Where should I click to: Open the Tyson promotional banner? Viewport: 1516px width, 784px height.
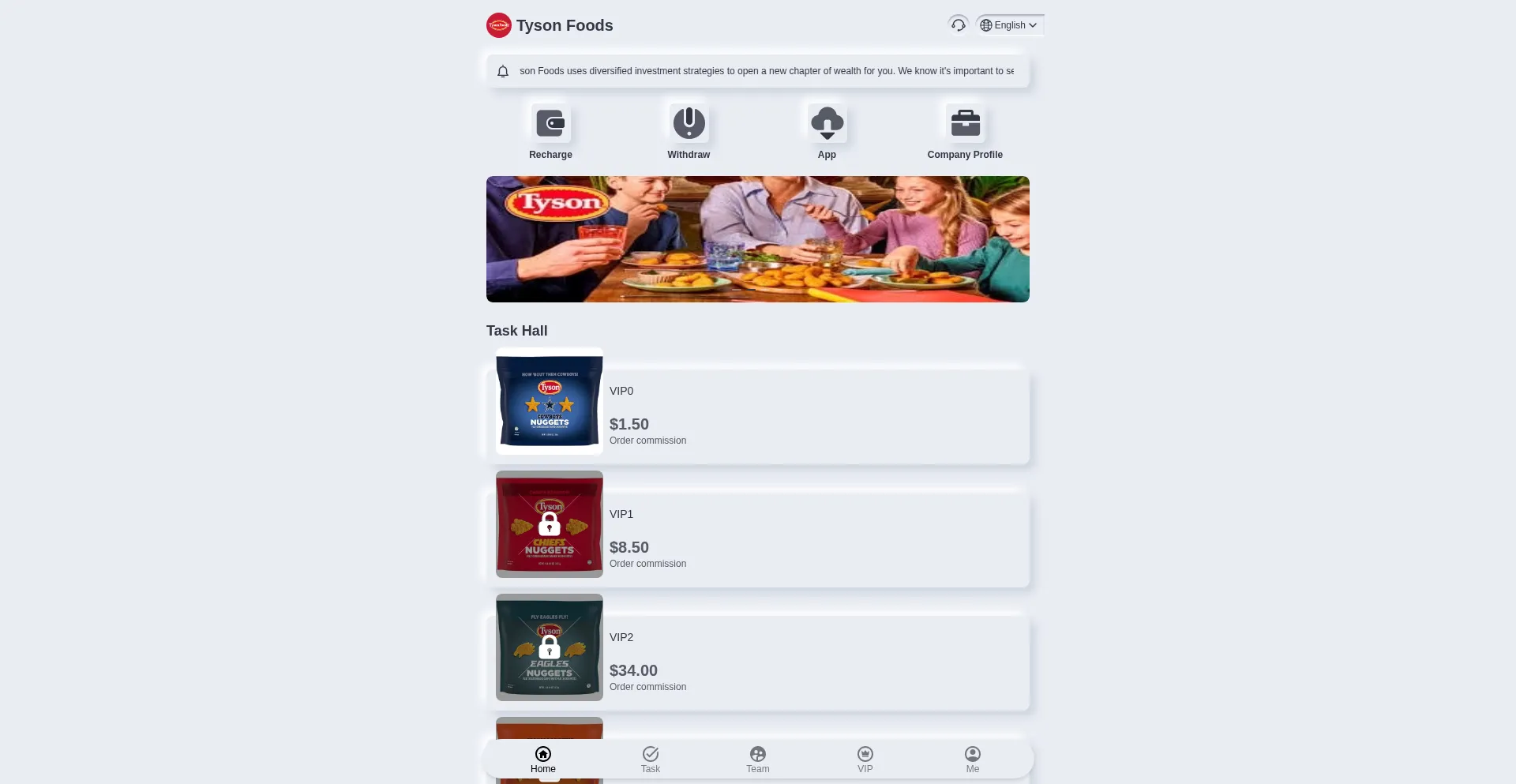758,239
